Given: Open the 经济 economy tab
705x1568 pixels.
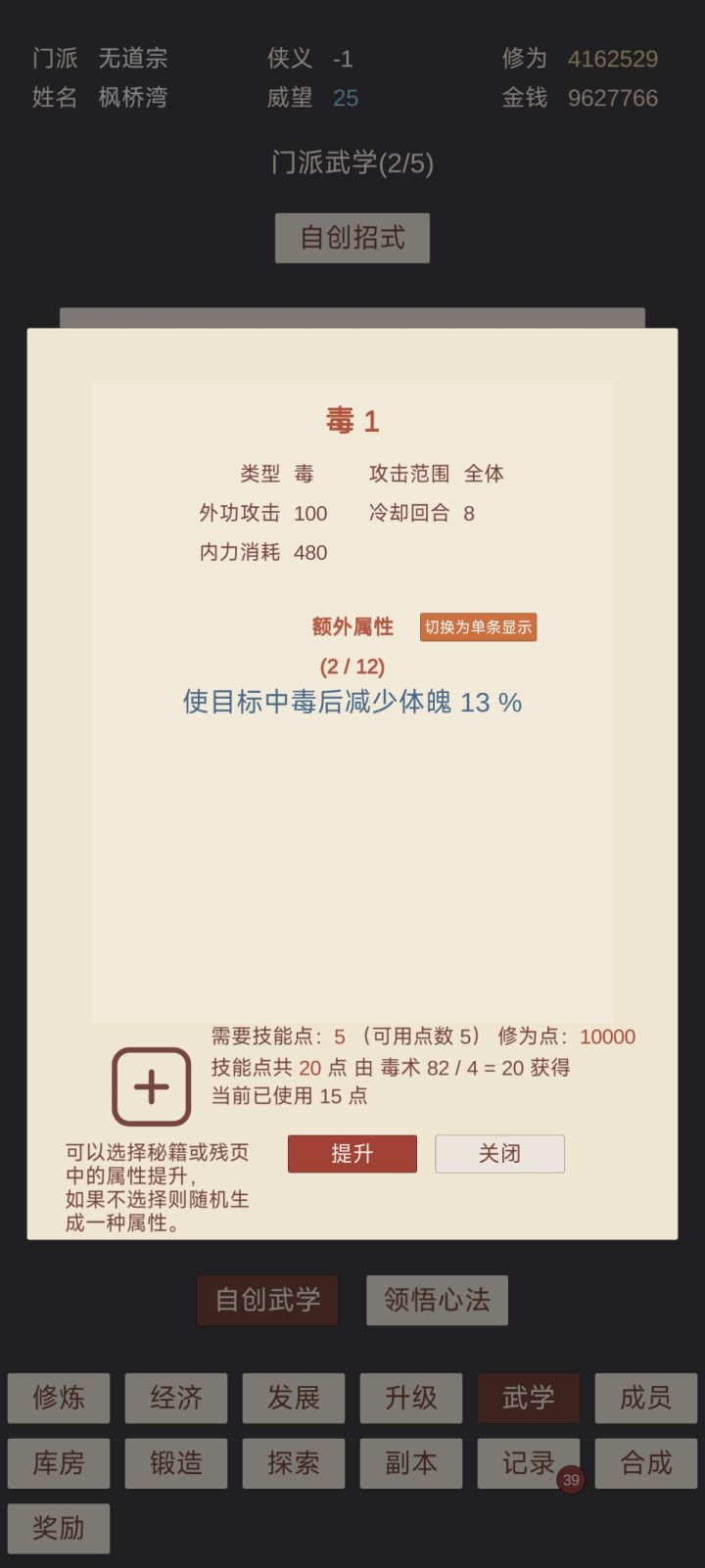Looking at the screenshot, I should pos(176,1399).
